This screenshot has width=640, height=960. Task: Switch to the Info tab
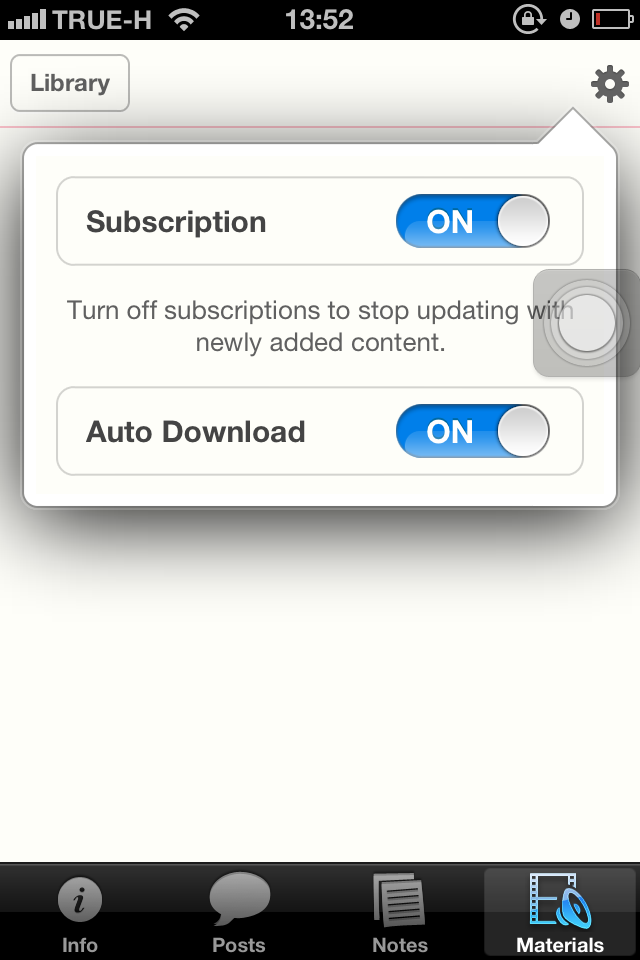80,912
